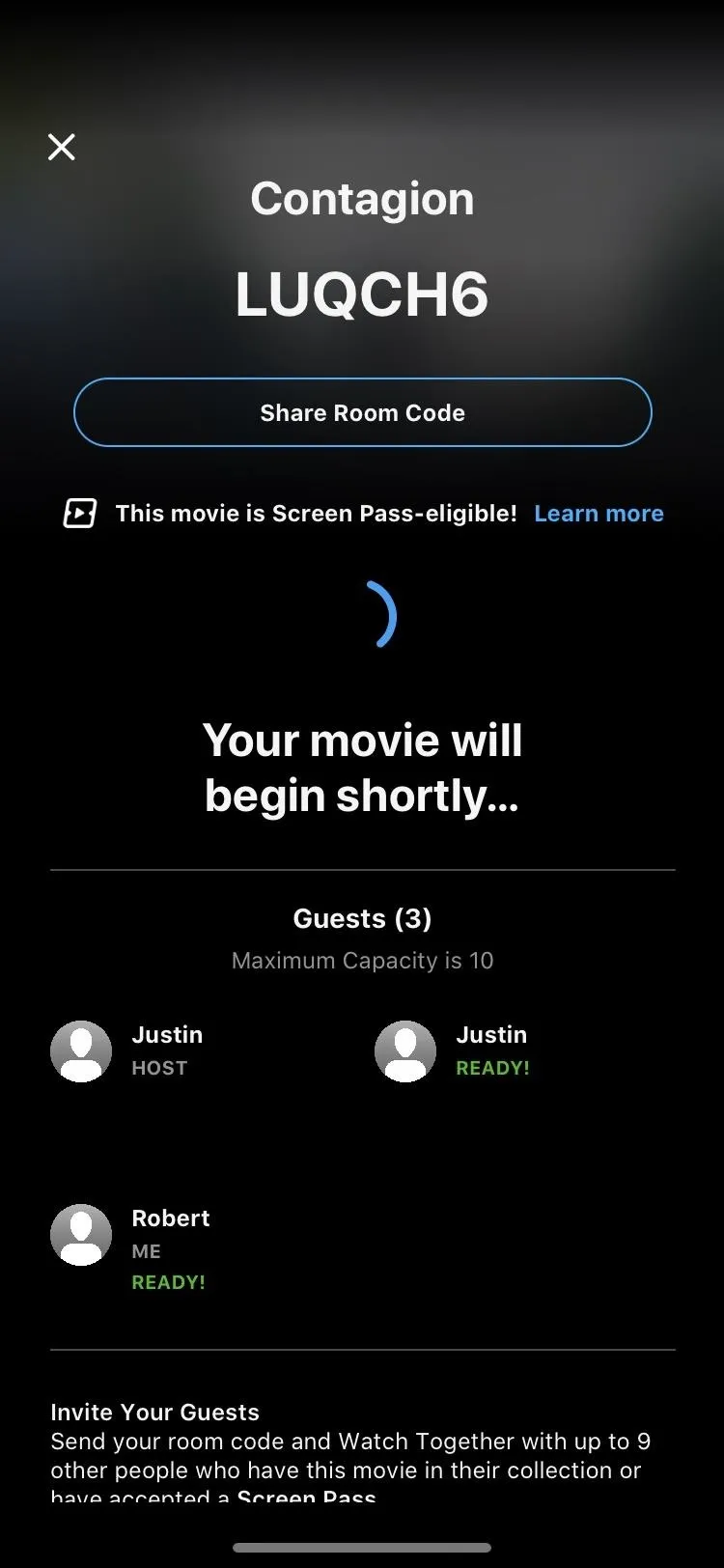Viewport: 724px width, 1568px height.
Task: Tap the Share Room Code button
Action: pyautogui.click(x=363, y=412)
